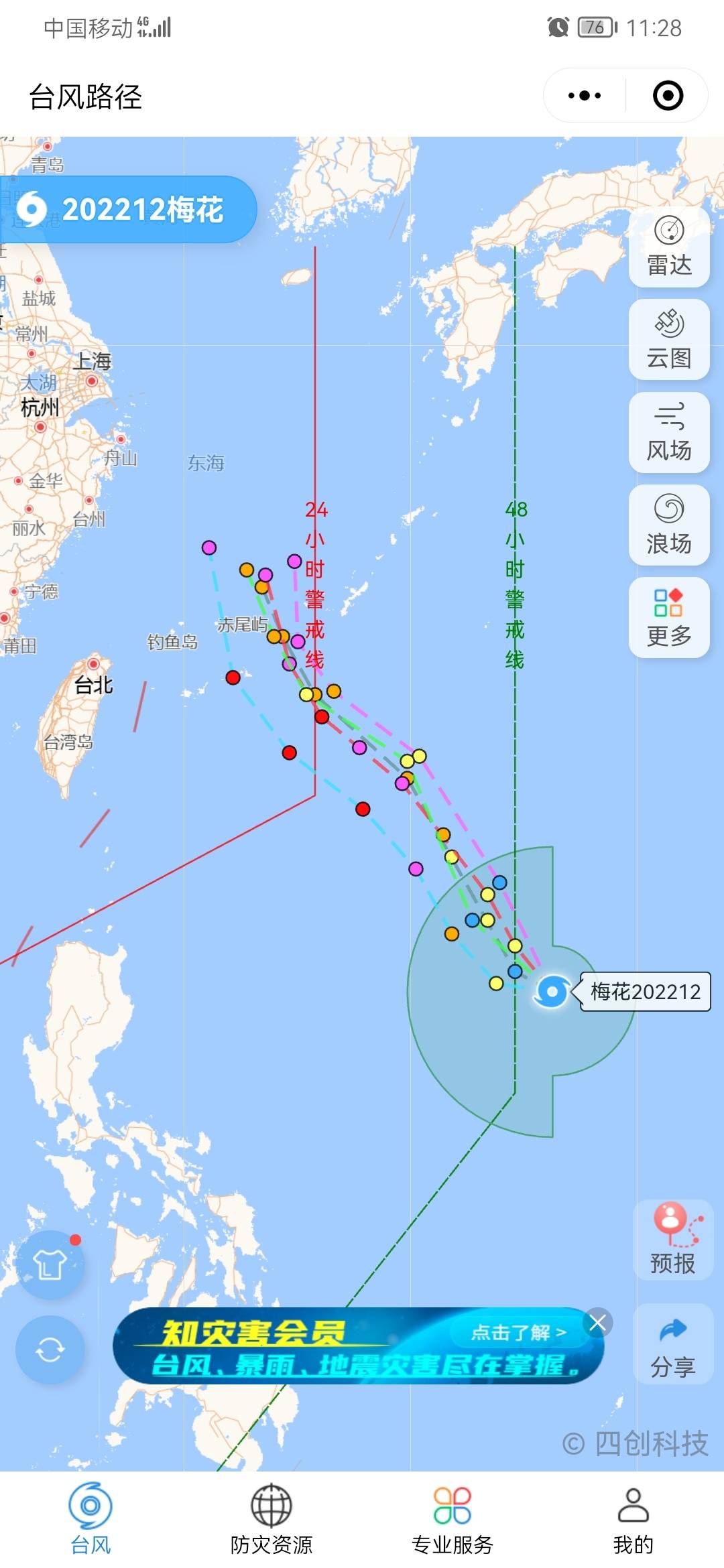Tap 点击了解 on the membership banner
Viewport: 724px width, 1568px height.
click(518, 1333)
